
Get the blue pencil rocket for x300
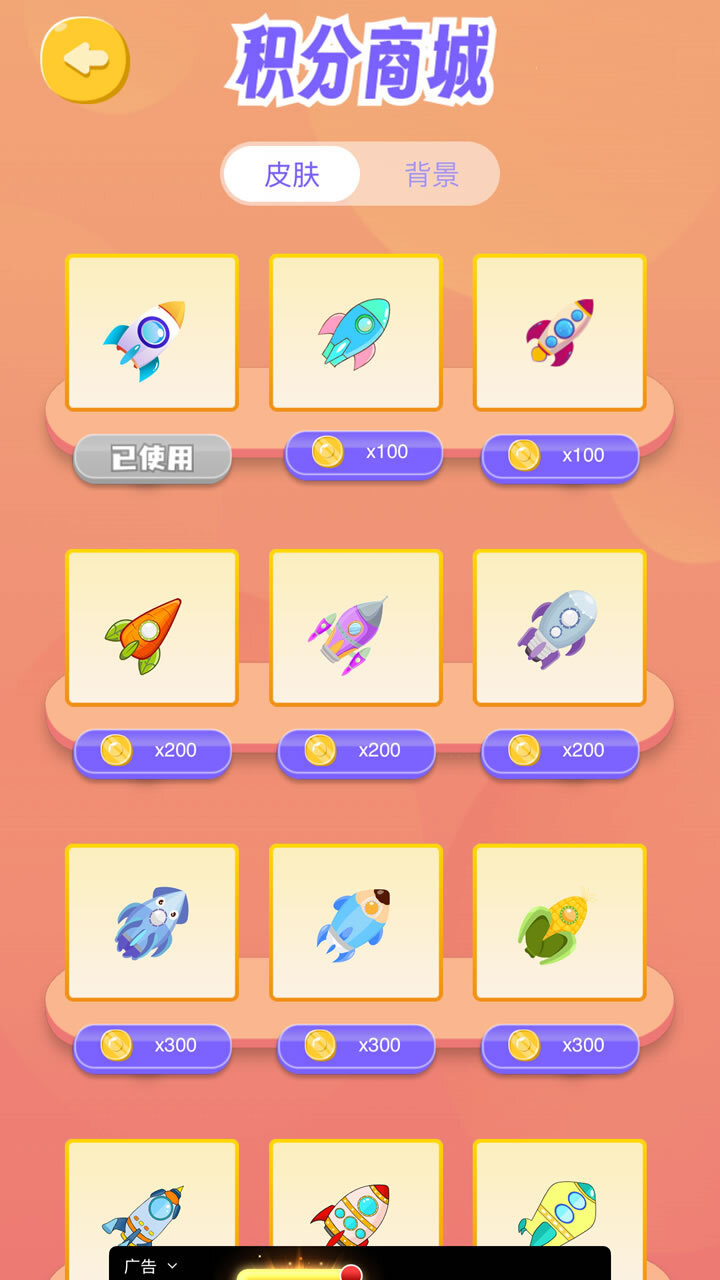point(356,1046)
